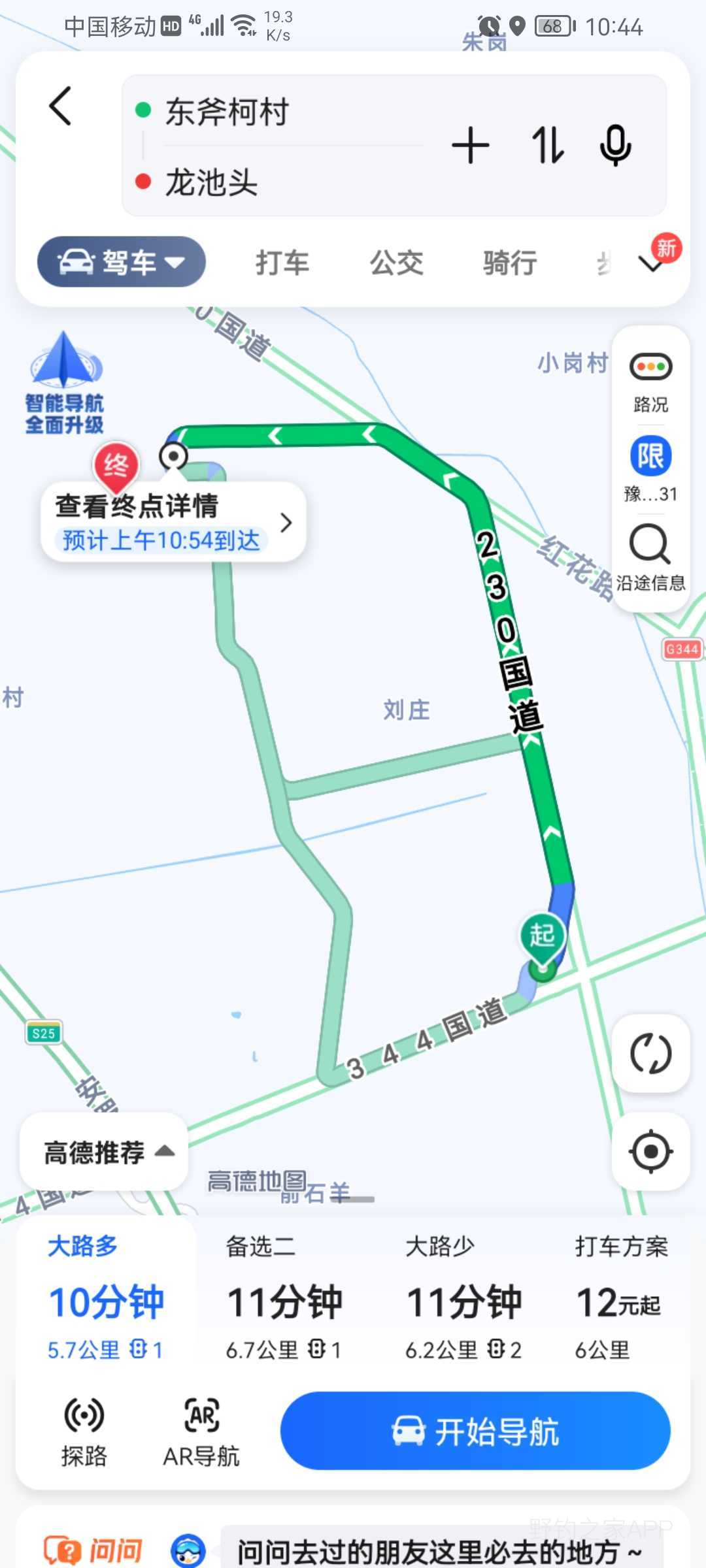Image resolution: width=706 pixels, height=1568 pixels.
Task: Activate voice input microphone
Action: click(x=616, y=146)
